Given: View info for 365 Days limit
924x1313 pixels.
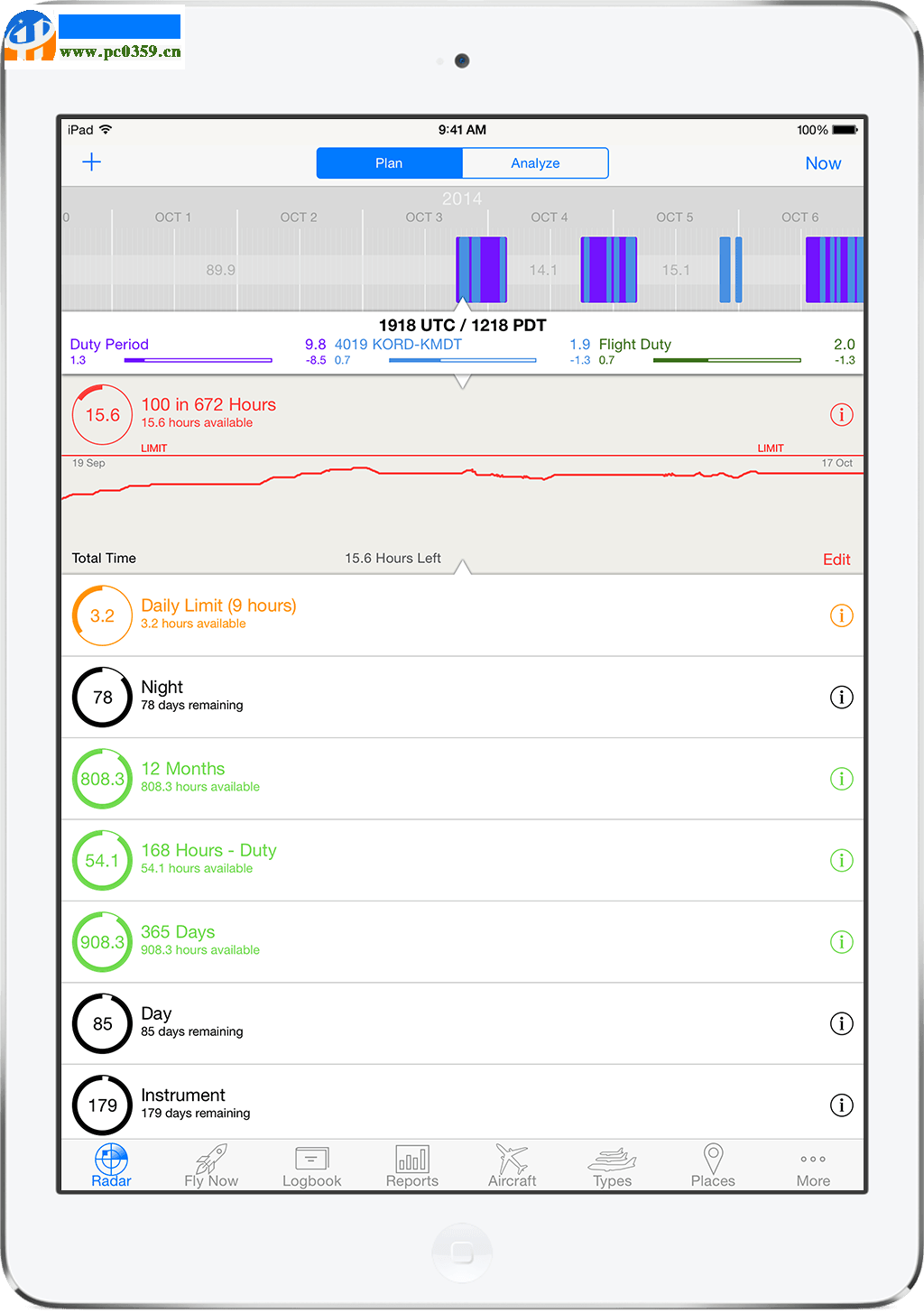Looking at the screenshot, I should click(x=841, y=941).
